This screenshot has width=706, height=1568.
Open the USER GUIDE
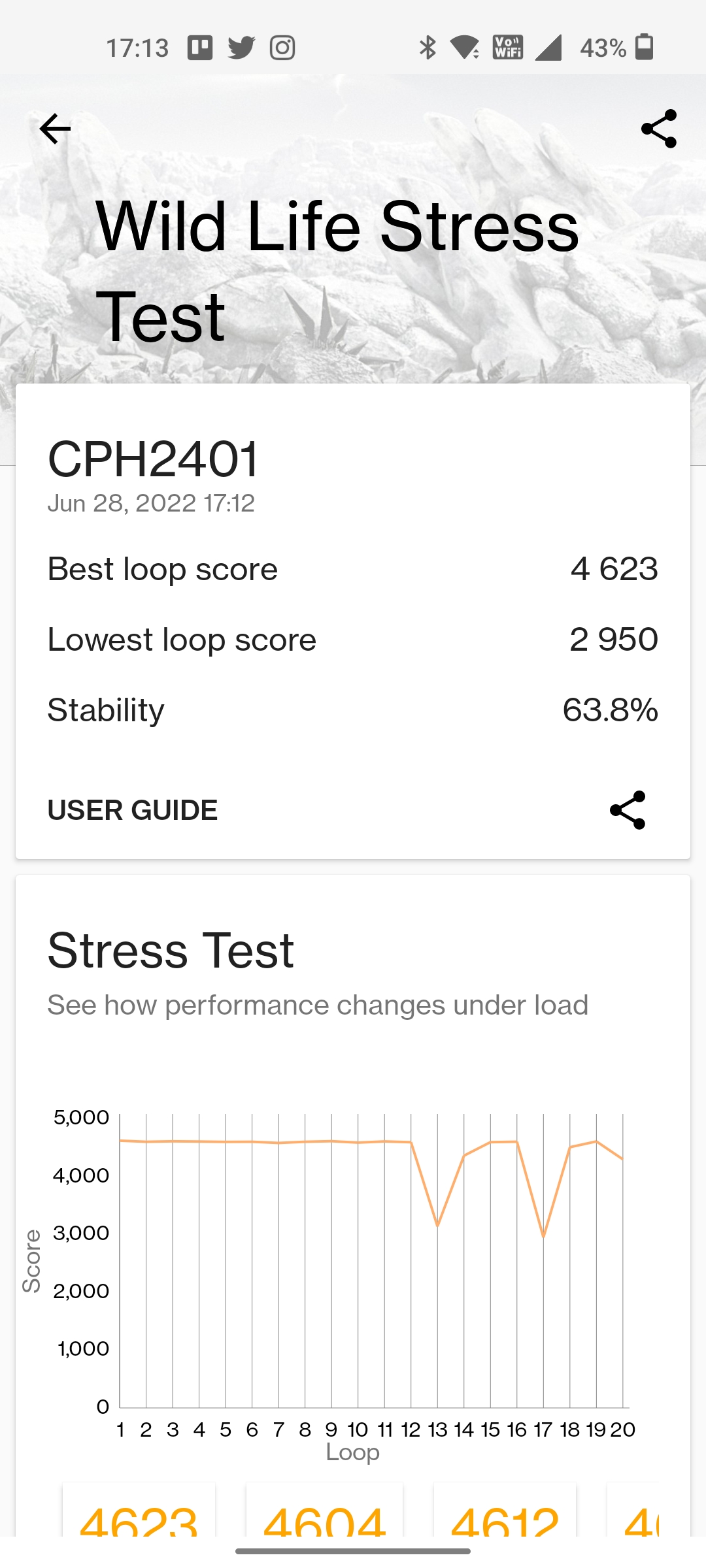(x=133, y=810)
